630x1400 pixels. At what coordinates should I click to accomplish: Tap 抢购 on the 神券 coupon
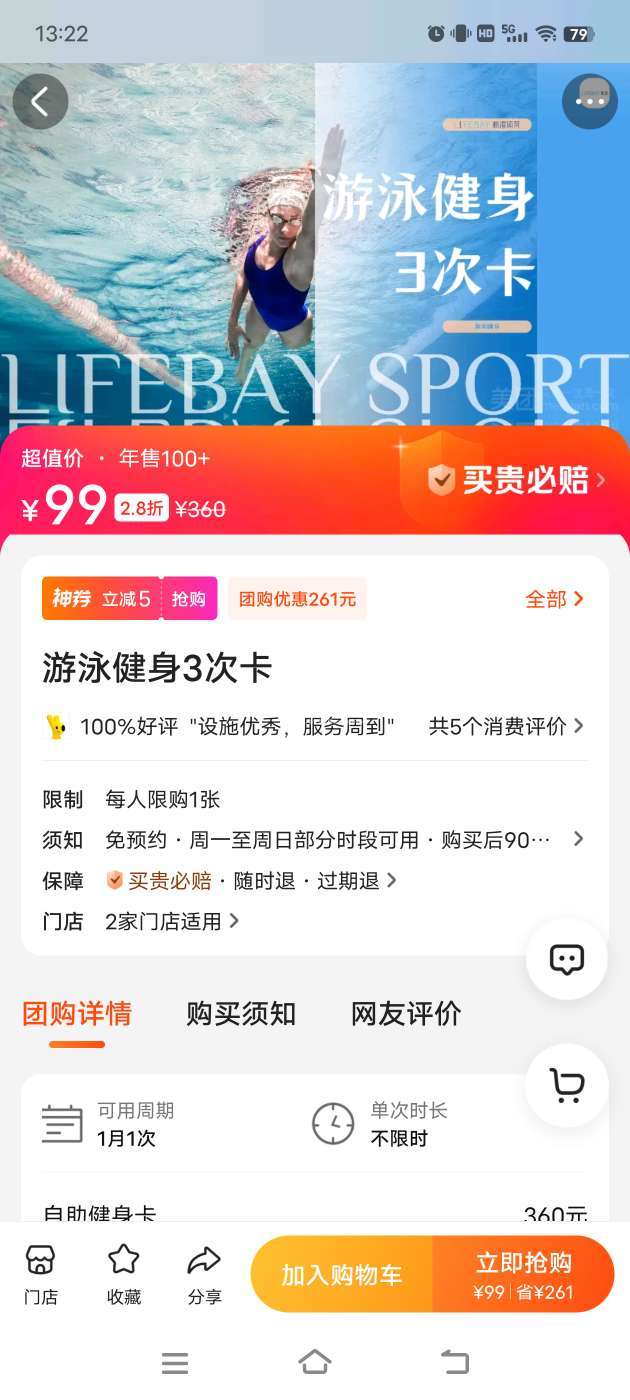coord(188,599)
